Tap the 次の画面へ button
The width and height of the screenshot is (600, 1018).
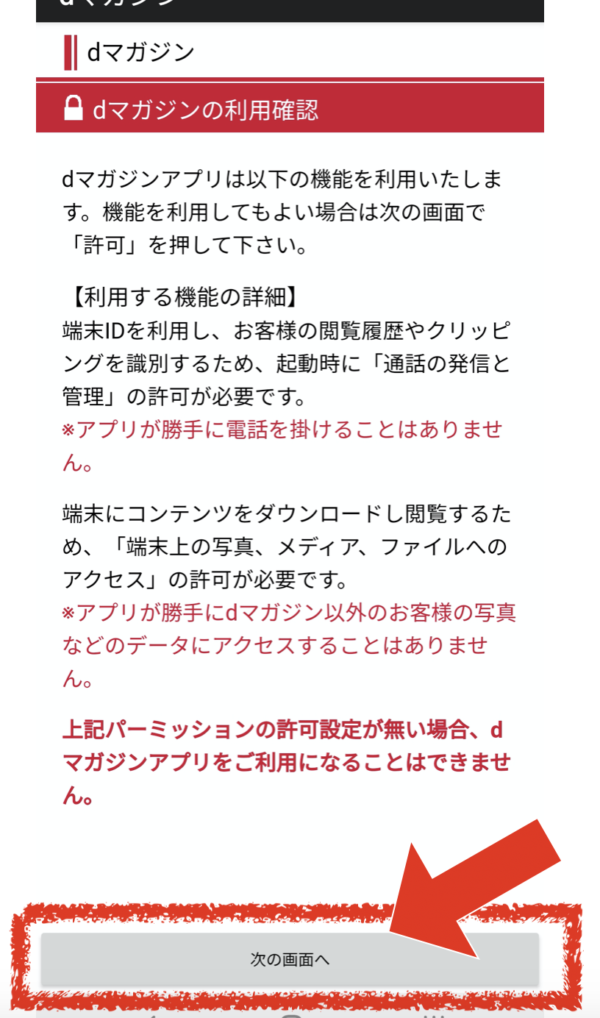(290, 960)
